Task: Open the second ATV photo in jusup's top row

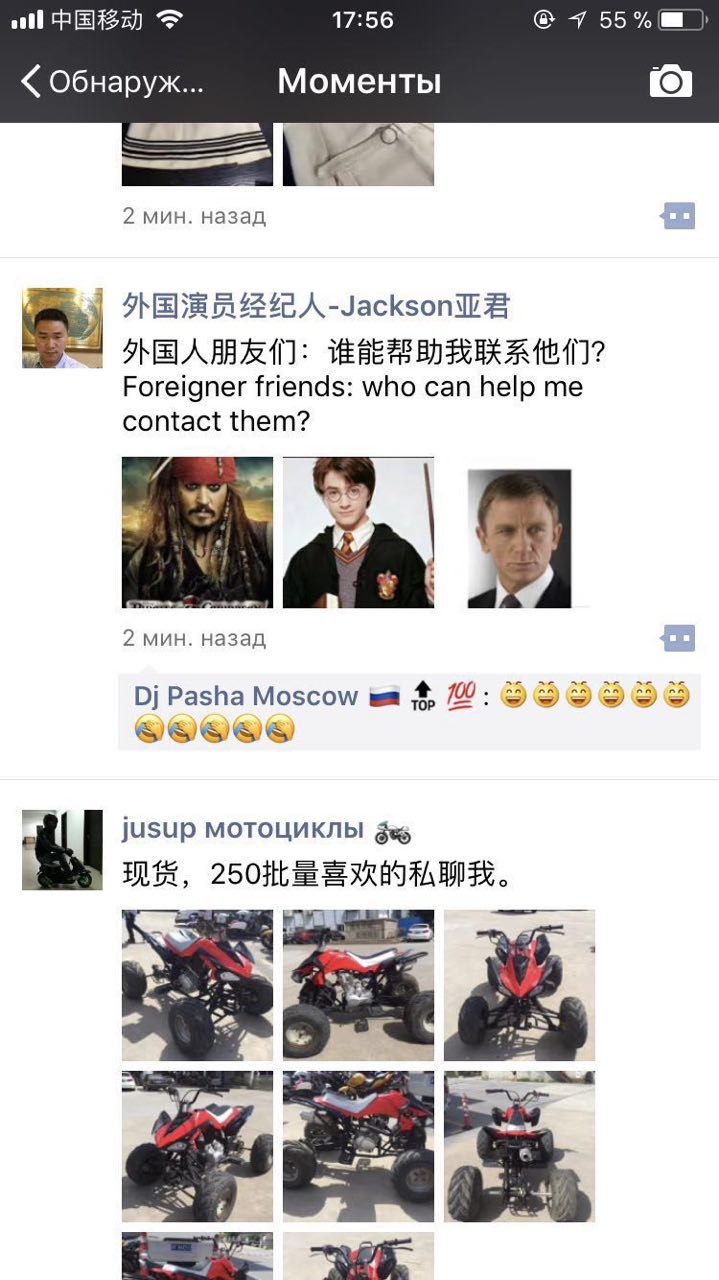Action: [358, 985]
